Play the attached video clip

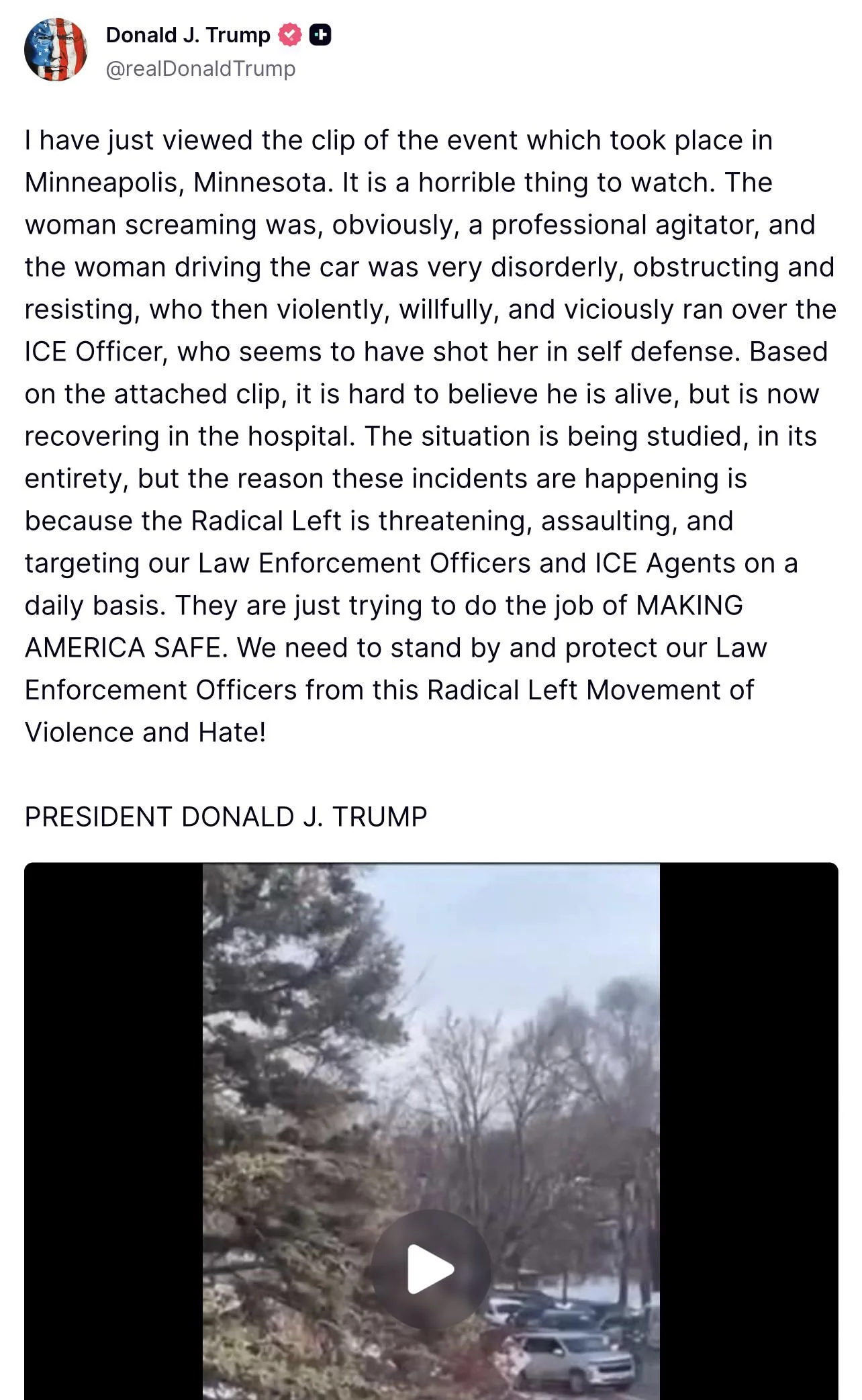430,1268
